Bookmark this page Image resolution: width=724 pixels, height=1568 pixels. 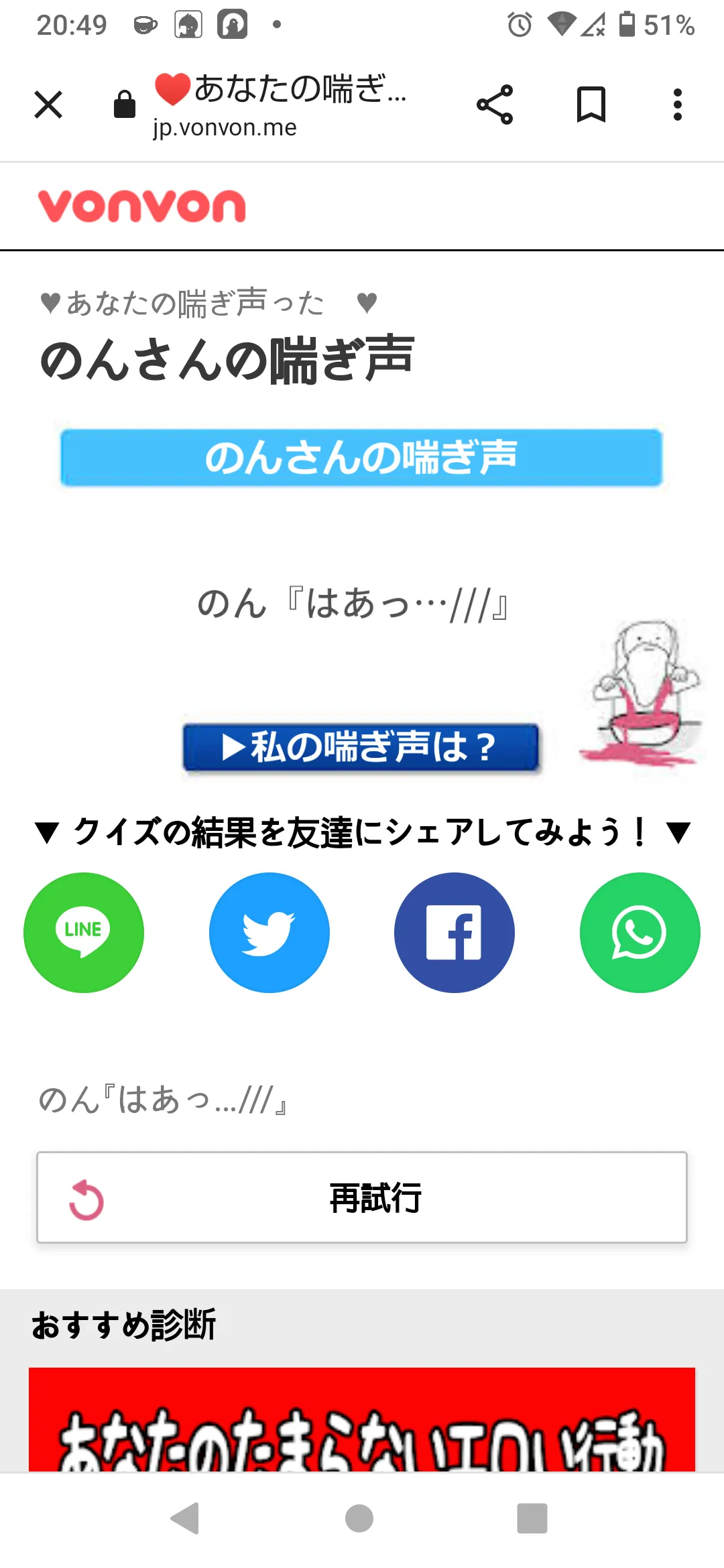point(591,105)
